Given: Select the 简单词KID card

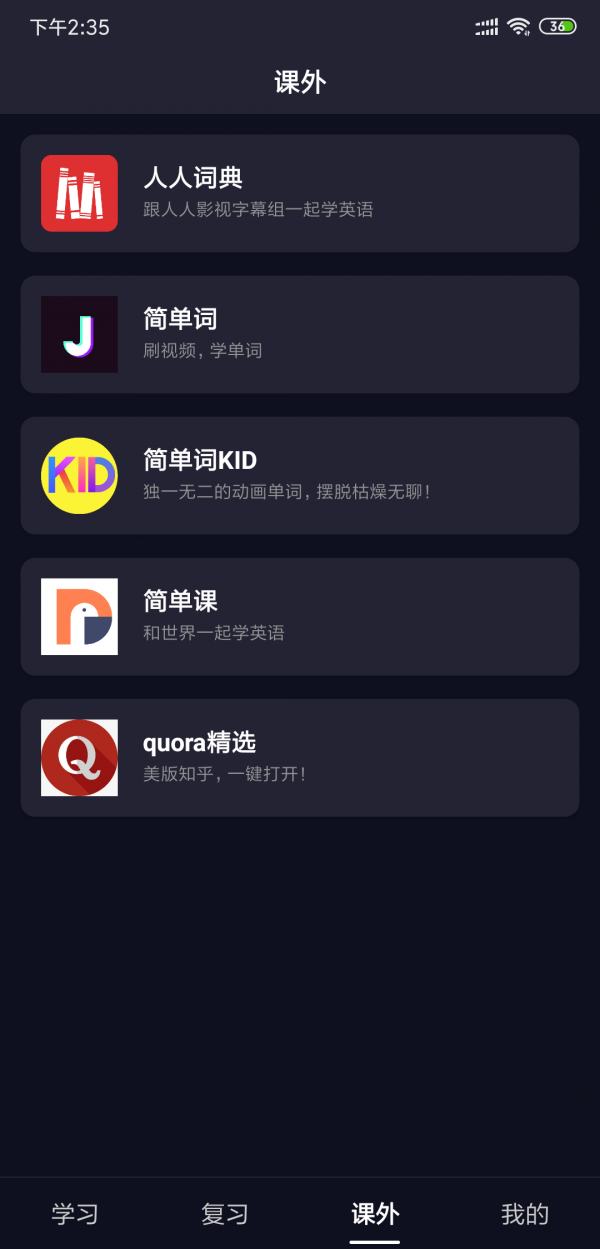Looking at the screenshot, I should 300,475.
